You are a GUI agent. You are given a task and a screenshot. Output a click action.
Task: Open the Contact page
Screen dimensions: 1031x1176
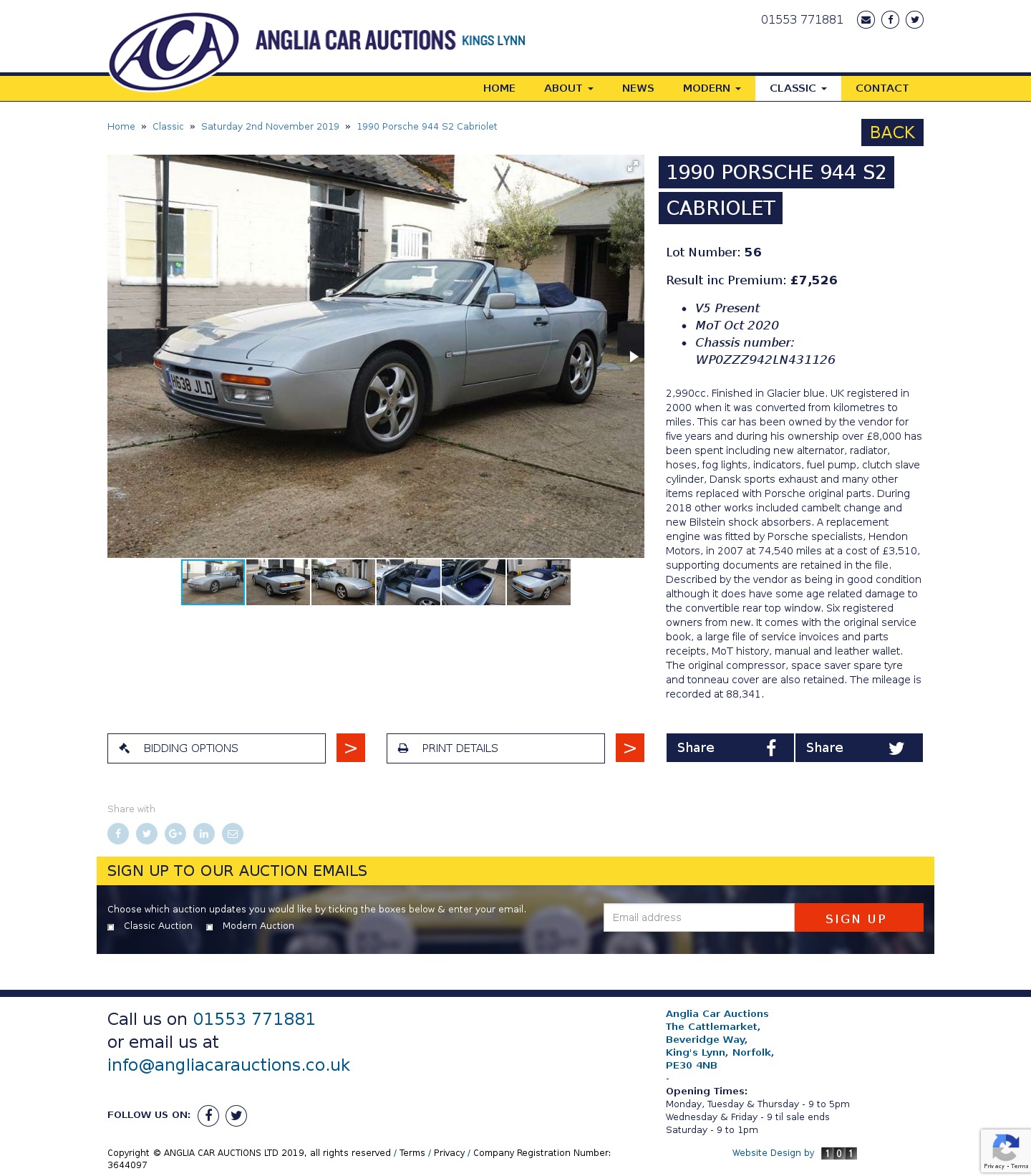click(881, 88)
